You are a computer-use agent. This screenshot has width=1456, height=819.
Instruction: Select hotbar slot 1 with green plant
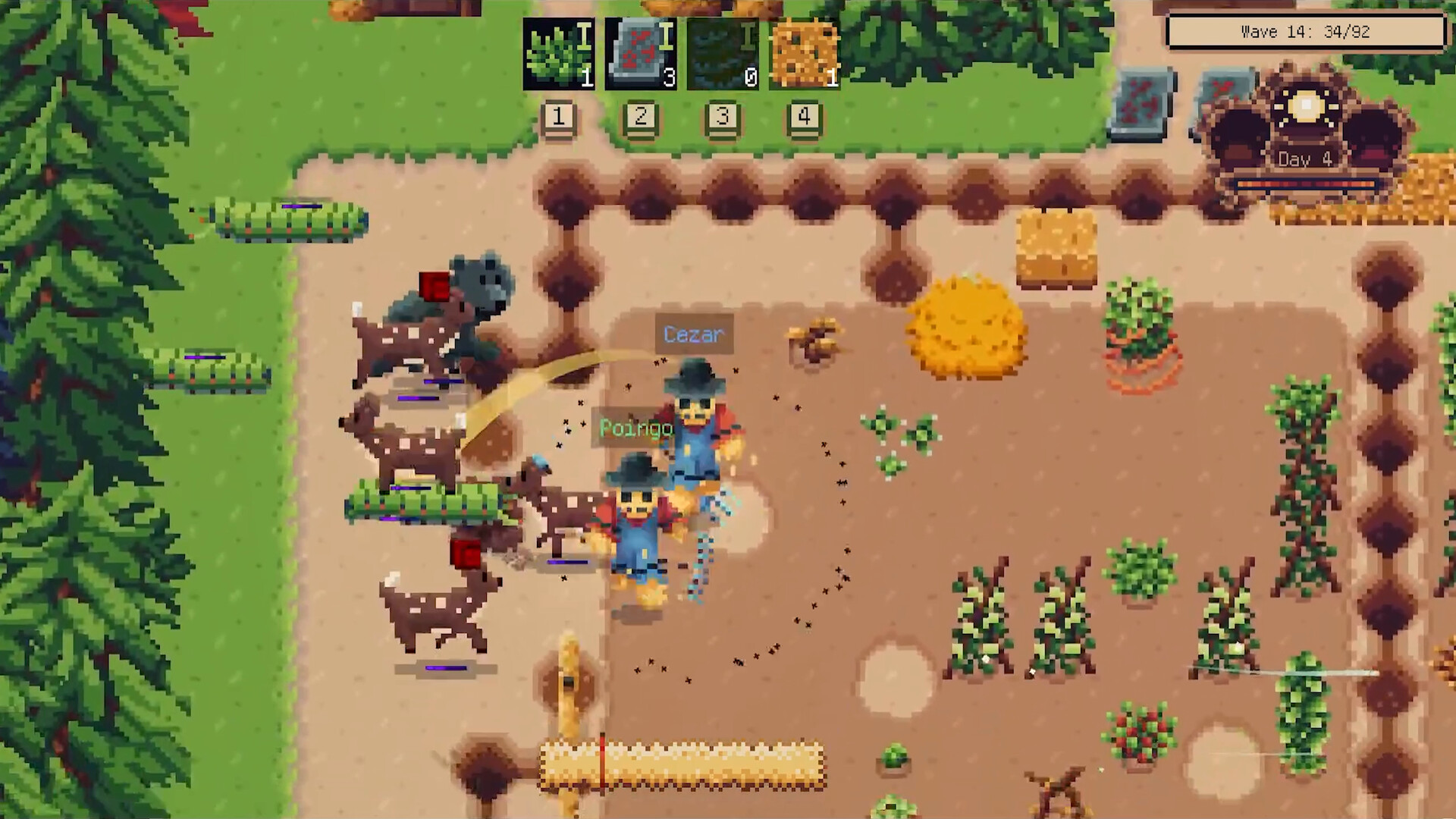click(x=559, y=54)
